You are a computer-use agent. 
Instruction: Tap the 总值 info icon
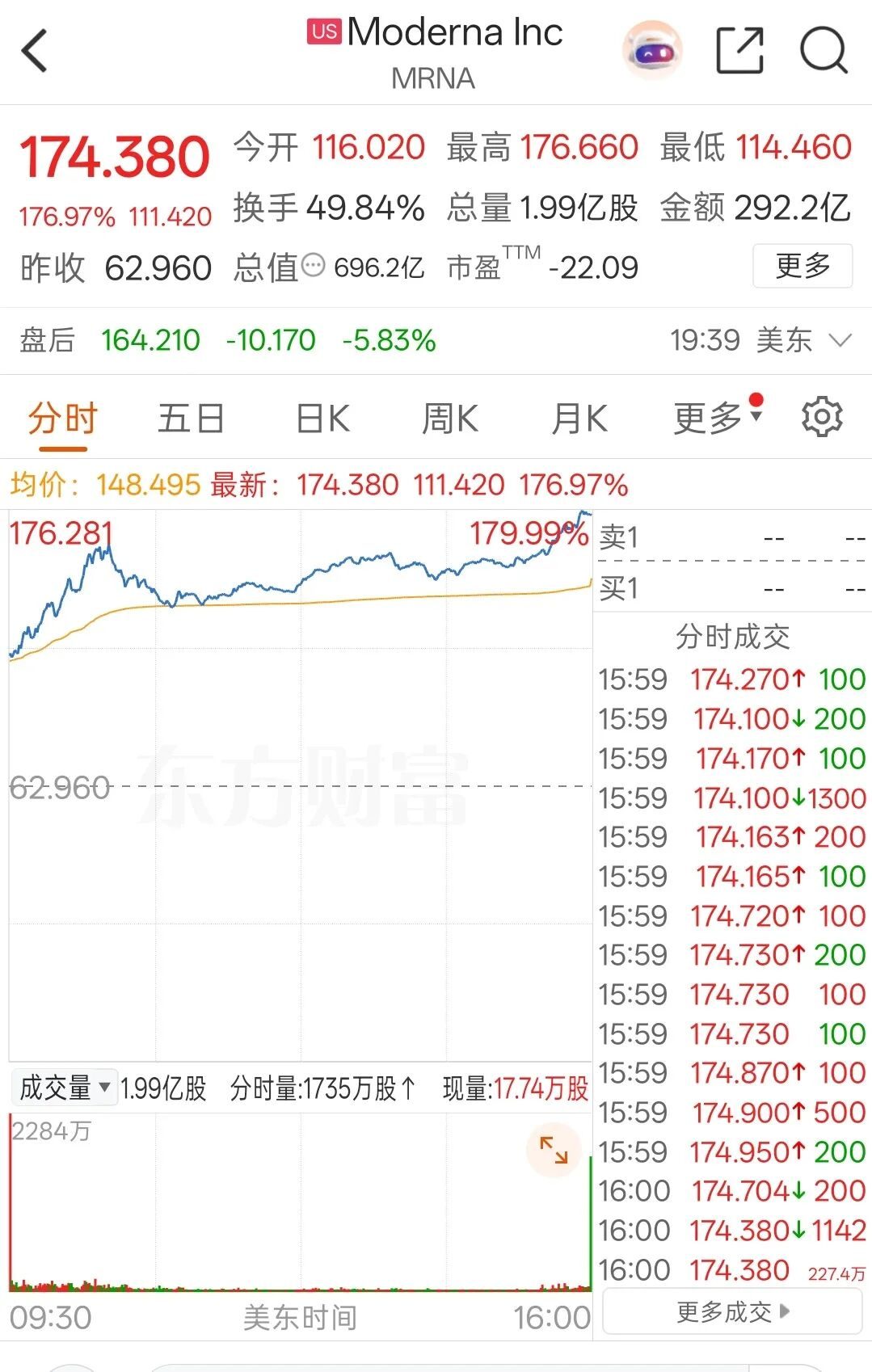[x=313, y=265]
